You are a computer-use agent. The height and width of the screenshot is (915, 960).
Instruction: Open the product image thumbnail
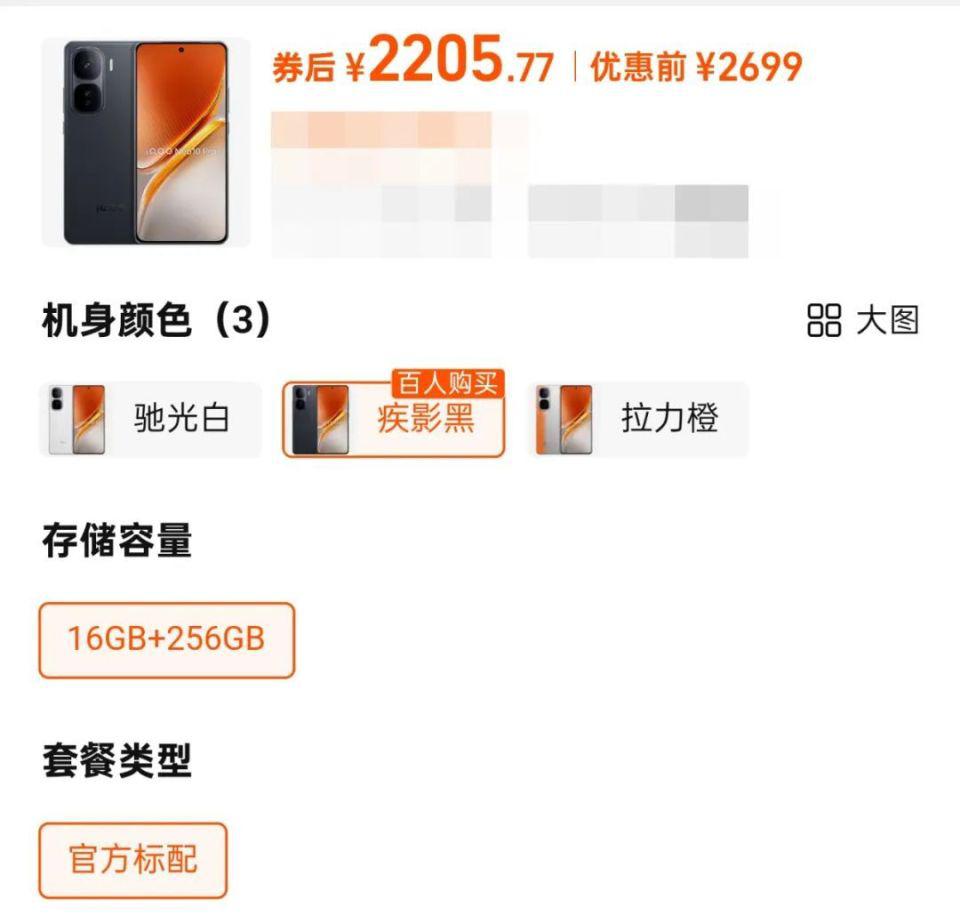(x=146, y=143)
